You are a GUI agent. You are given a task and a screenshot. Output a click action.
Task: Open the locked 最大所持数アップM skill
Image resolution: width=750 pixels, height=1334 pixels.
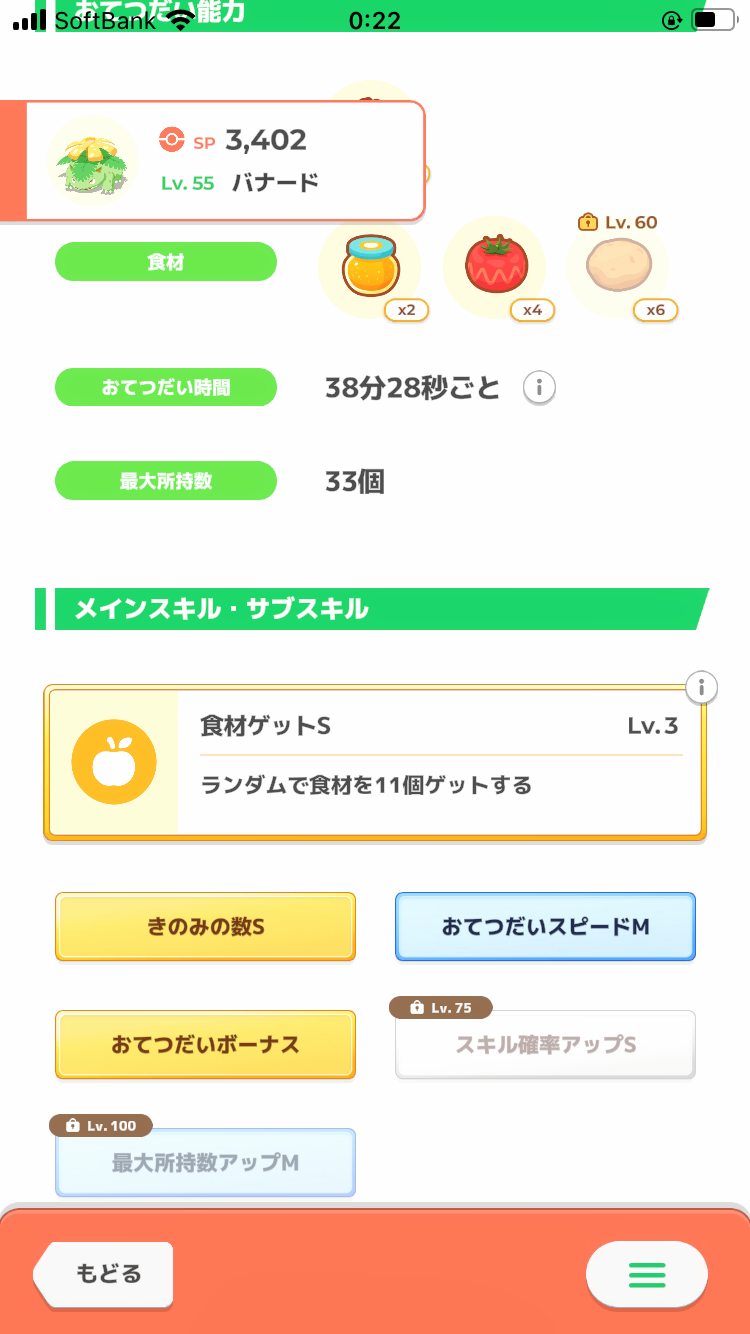pyautogui.click(x=205, y=1163)
